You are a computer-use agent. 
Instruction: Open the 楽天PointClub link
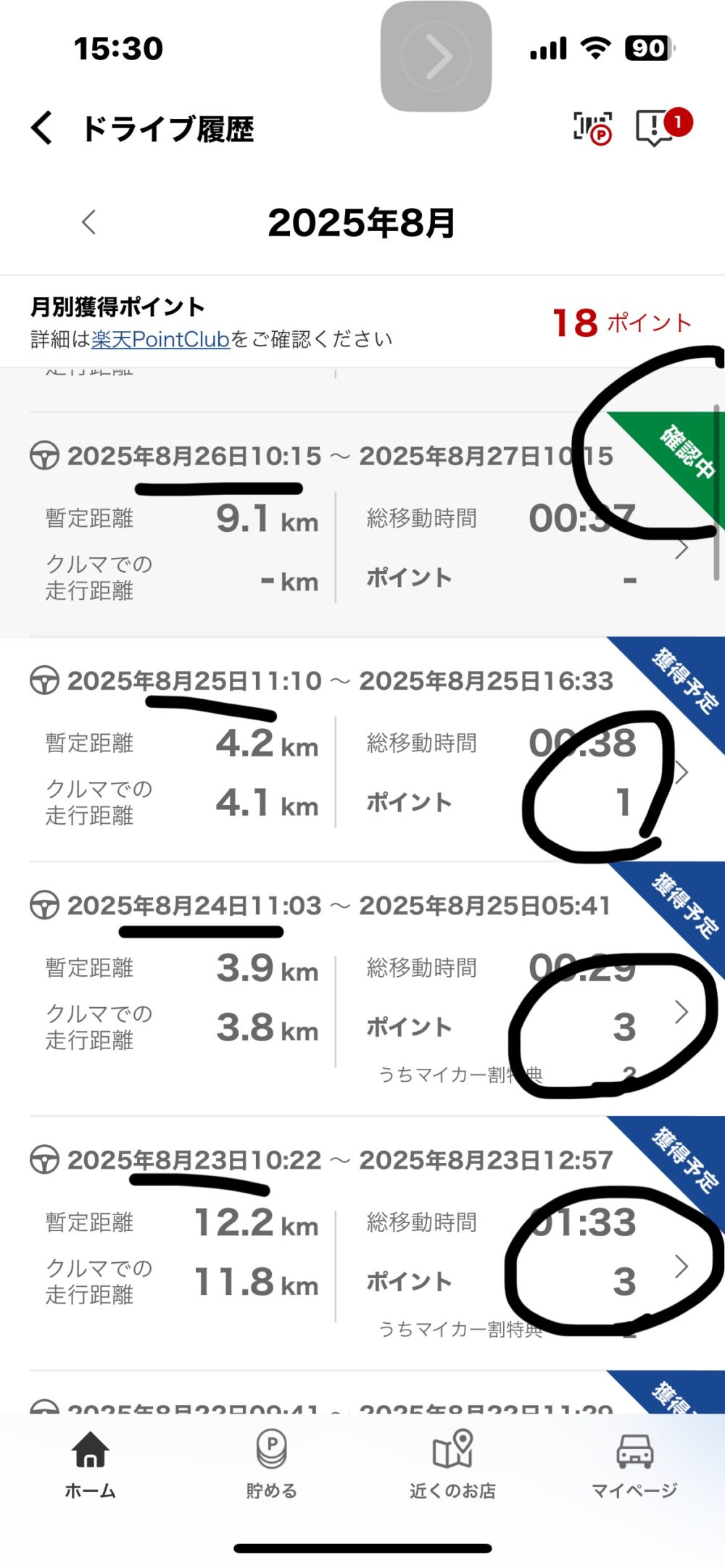click(x=160, y=339)
